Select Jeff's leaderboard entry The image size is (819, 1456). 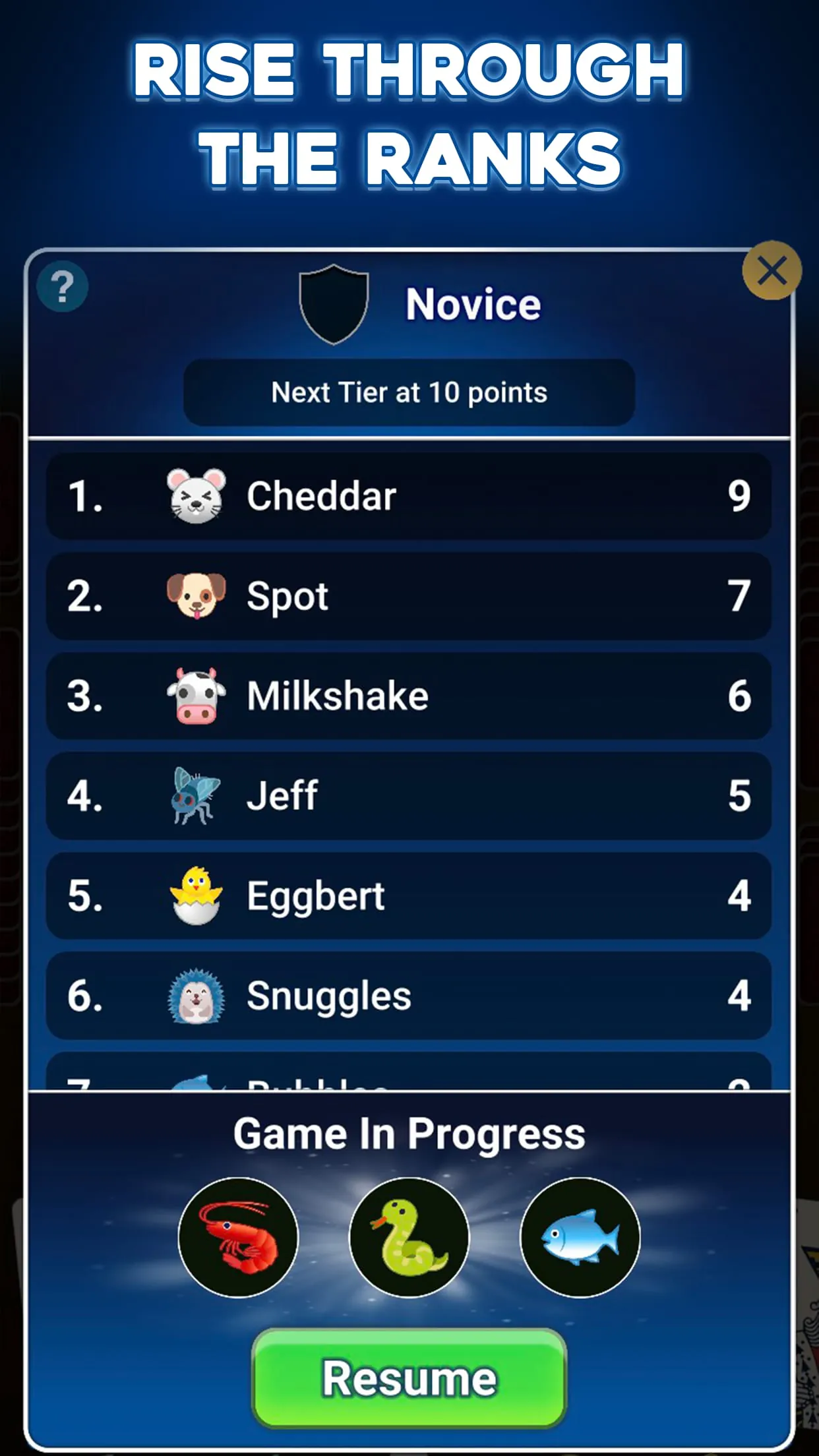[x=409, y=796]
